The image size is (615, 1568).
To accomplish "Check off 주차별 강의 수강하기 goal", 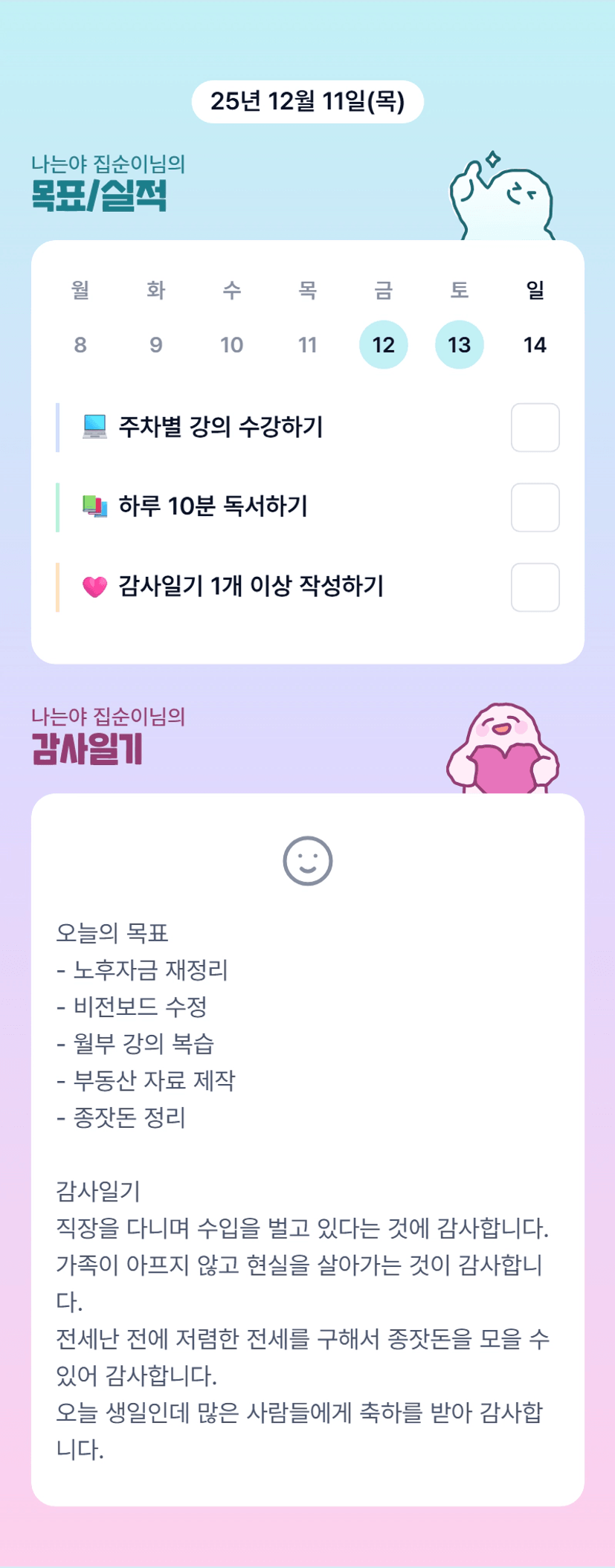I will [x=535, y=428].
